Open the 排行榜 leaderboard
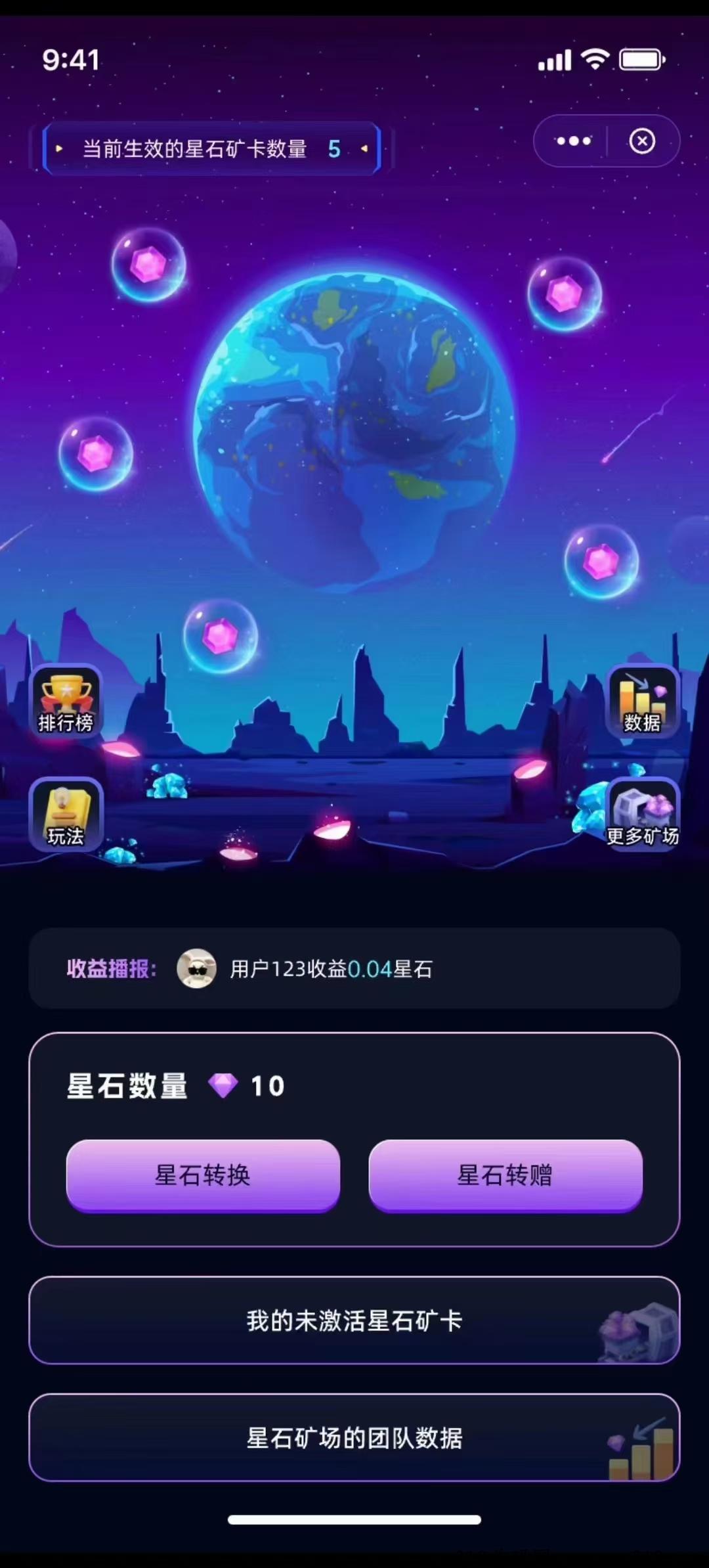This screenshot has width=709, height=1568. [x=66, y=702]
